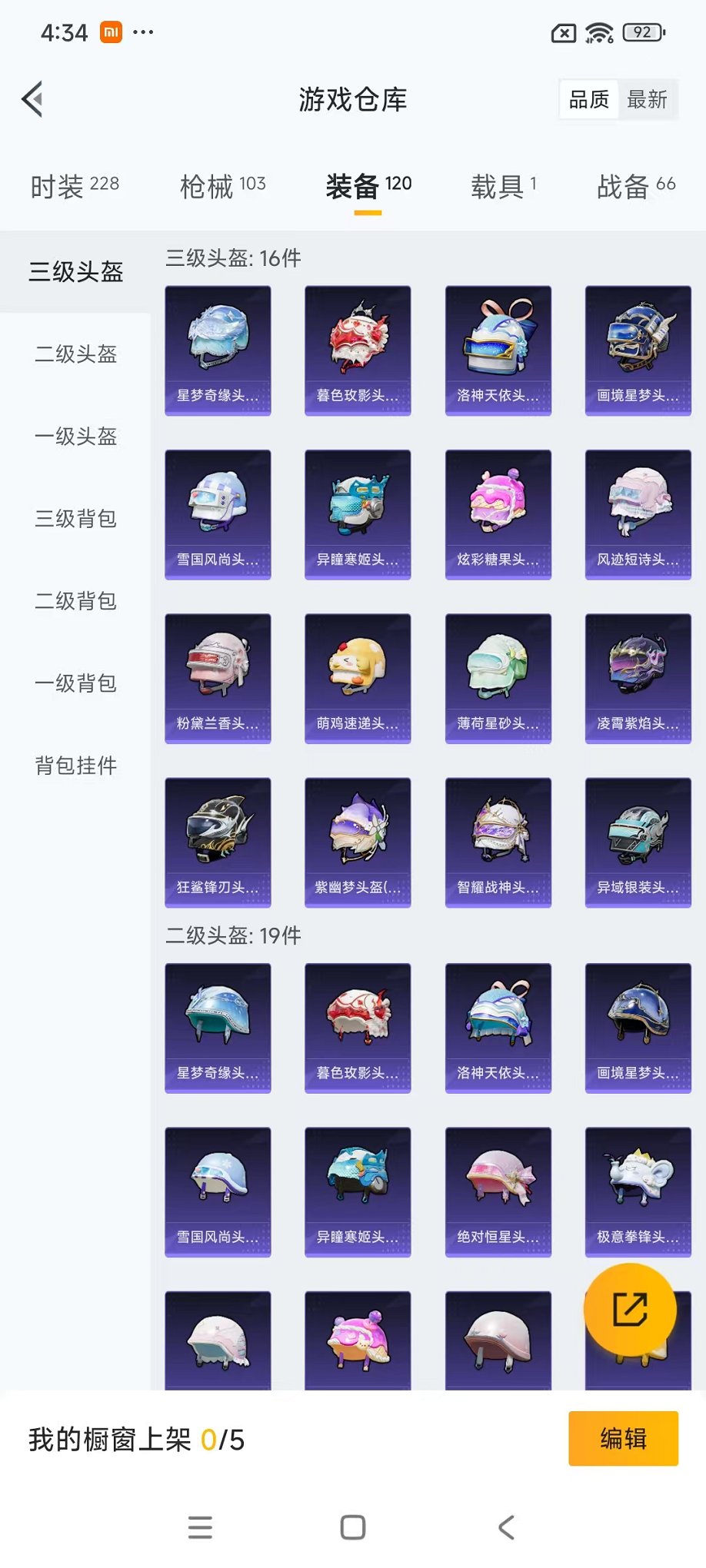The image size is (706, 1568).
Task: Select 二级背包 in the side menu
Action: tap(75, 601)
